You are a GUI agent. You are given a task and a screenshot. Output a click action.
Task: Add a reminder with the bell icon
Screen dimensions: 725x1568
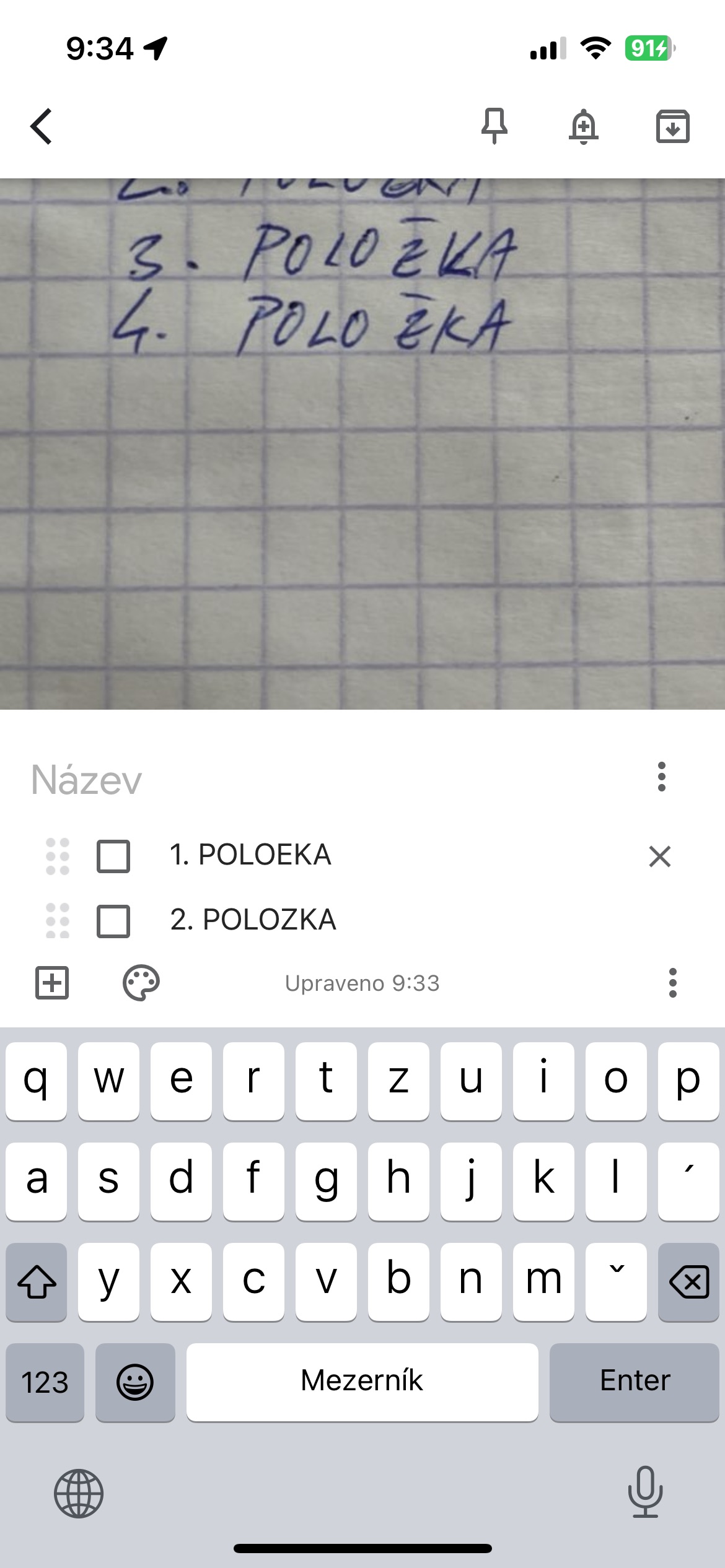[x=583, y=126]
